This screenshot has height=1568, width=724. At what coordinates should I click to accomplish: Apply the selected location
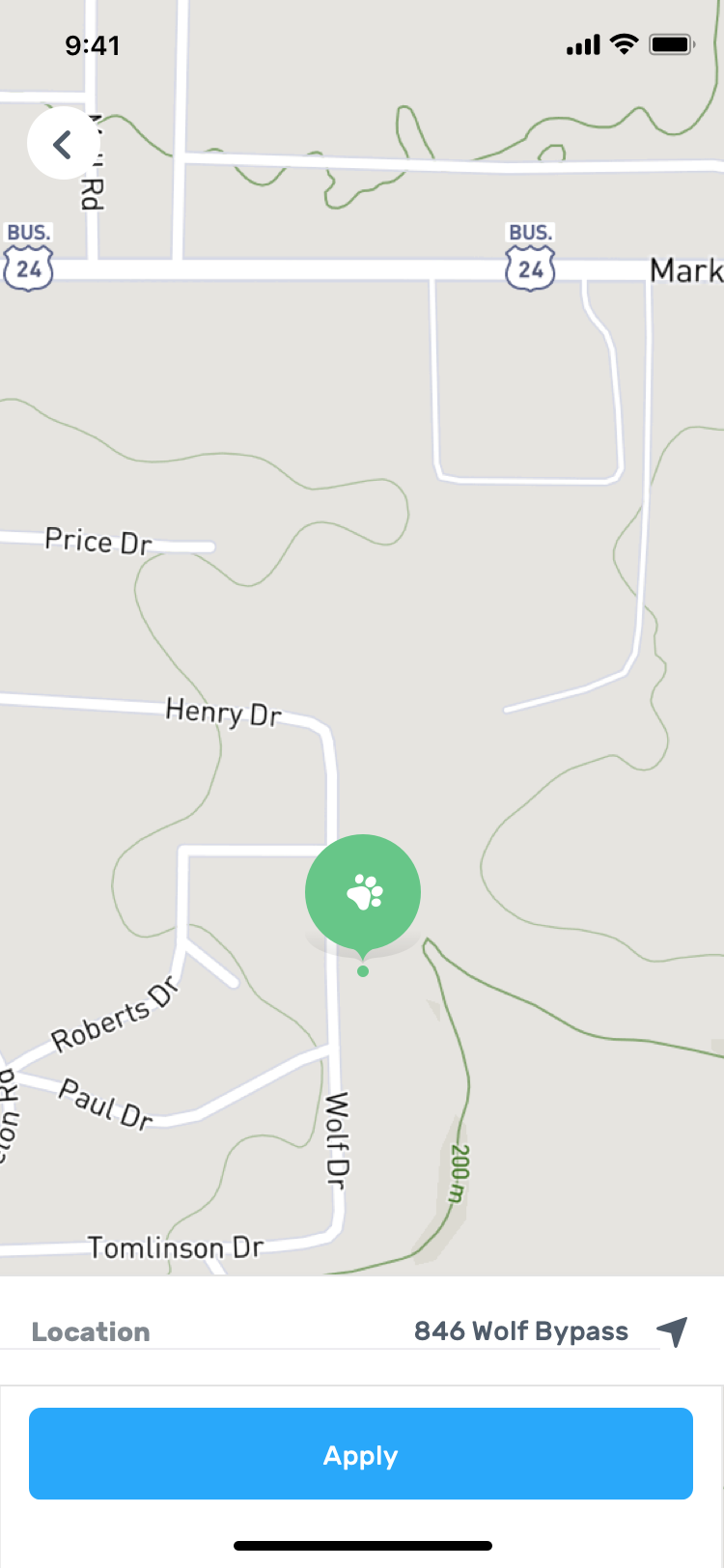[361, 1454]
